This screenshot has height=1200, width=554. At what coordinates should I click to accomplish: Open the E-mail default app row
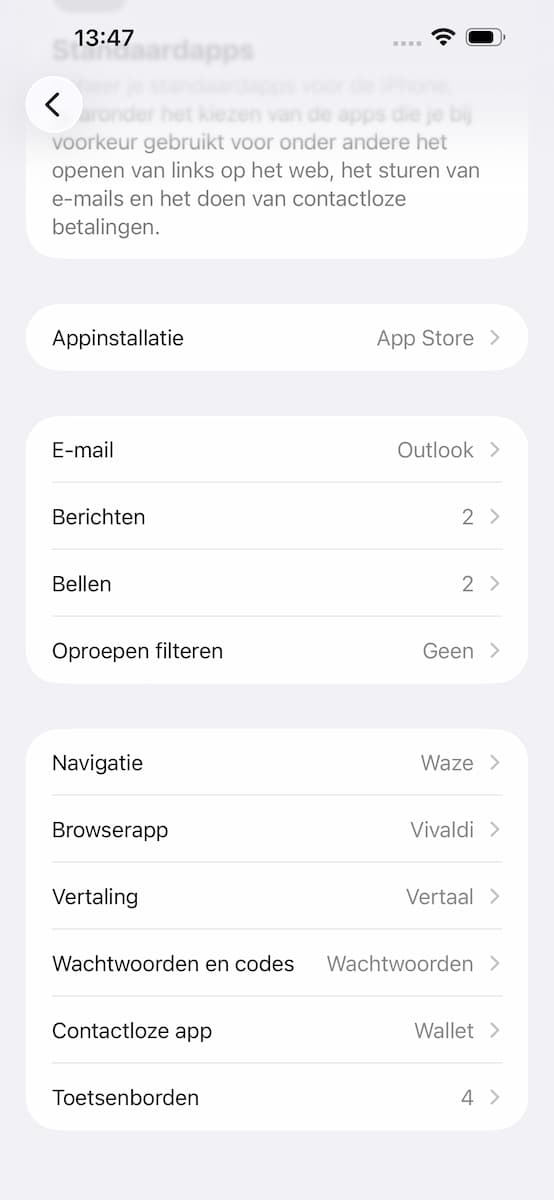pos(277,450)
